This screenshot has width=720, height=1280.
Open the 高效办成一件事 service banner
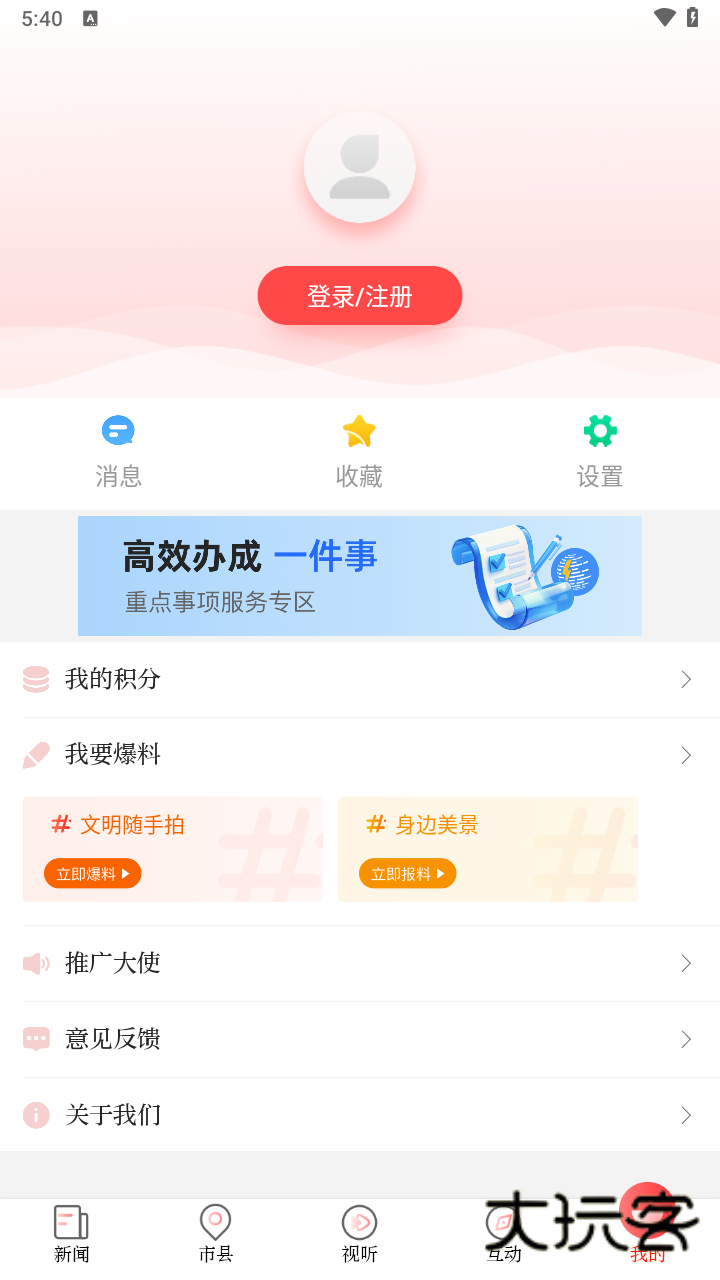pos(359,576)
